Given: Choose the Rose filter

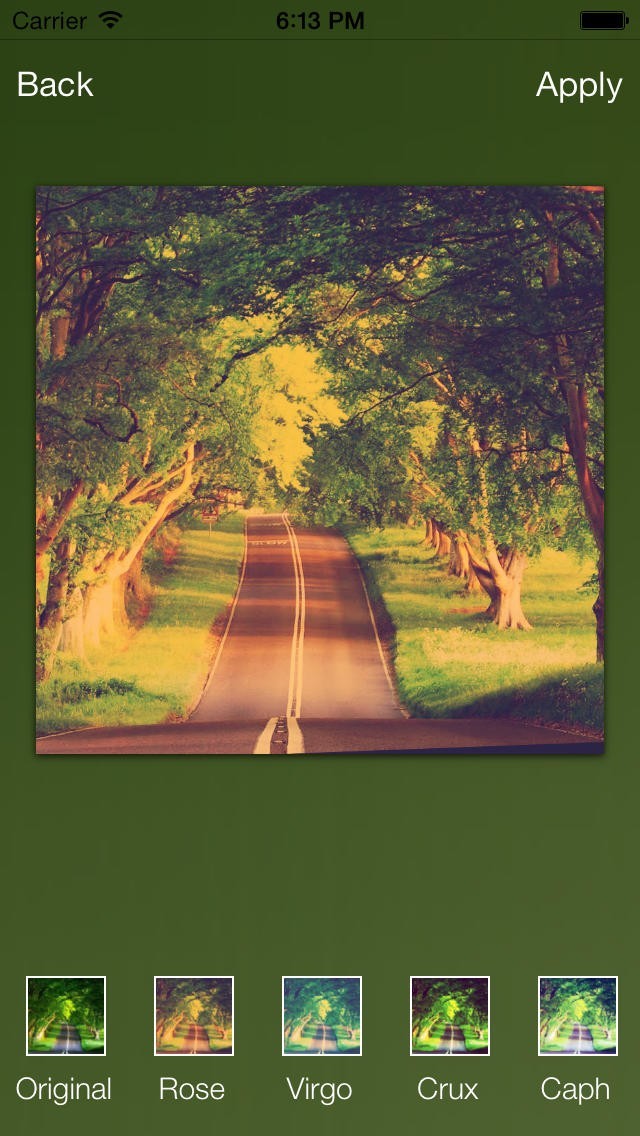Looking at the screenshot, I should [x=194, y=1016].
